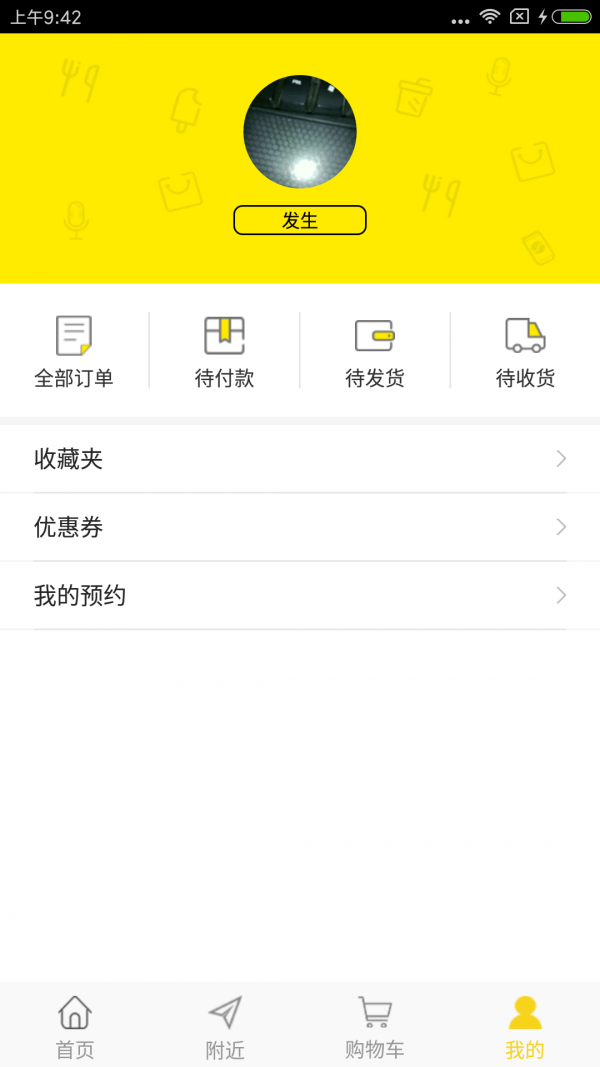
Task: Open 待收货 awaiting delivery orders
Action: (x=525, y=351)
